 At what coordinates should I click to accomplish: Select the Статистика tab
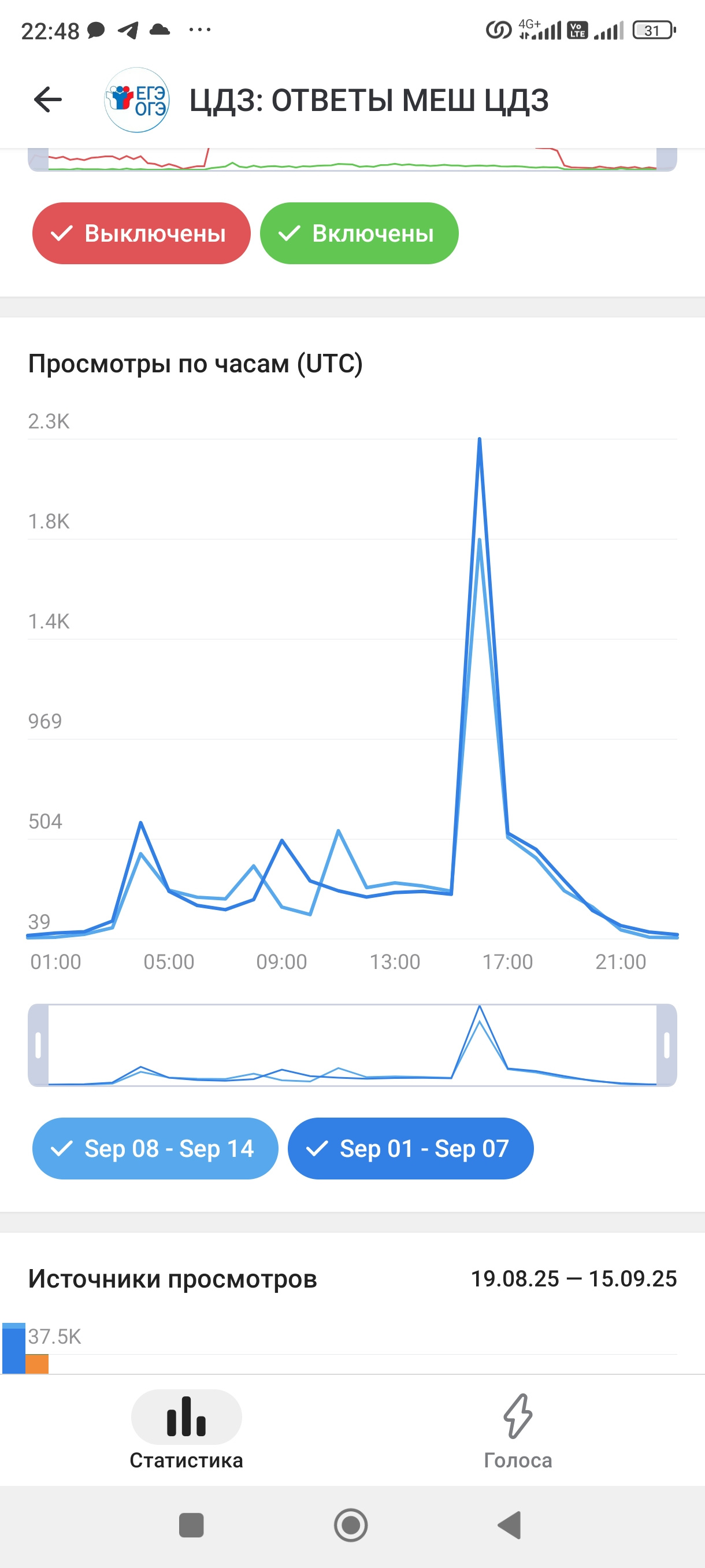click(x=186, y=1430)
